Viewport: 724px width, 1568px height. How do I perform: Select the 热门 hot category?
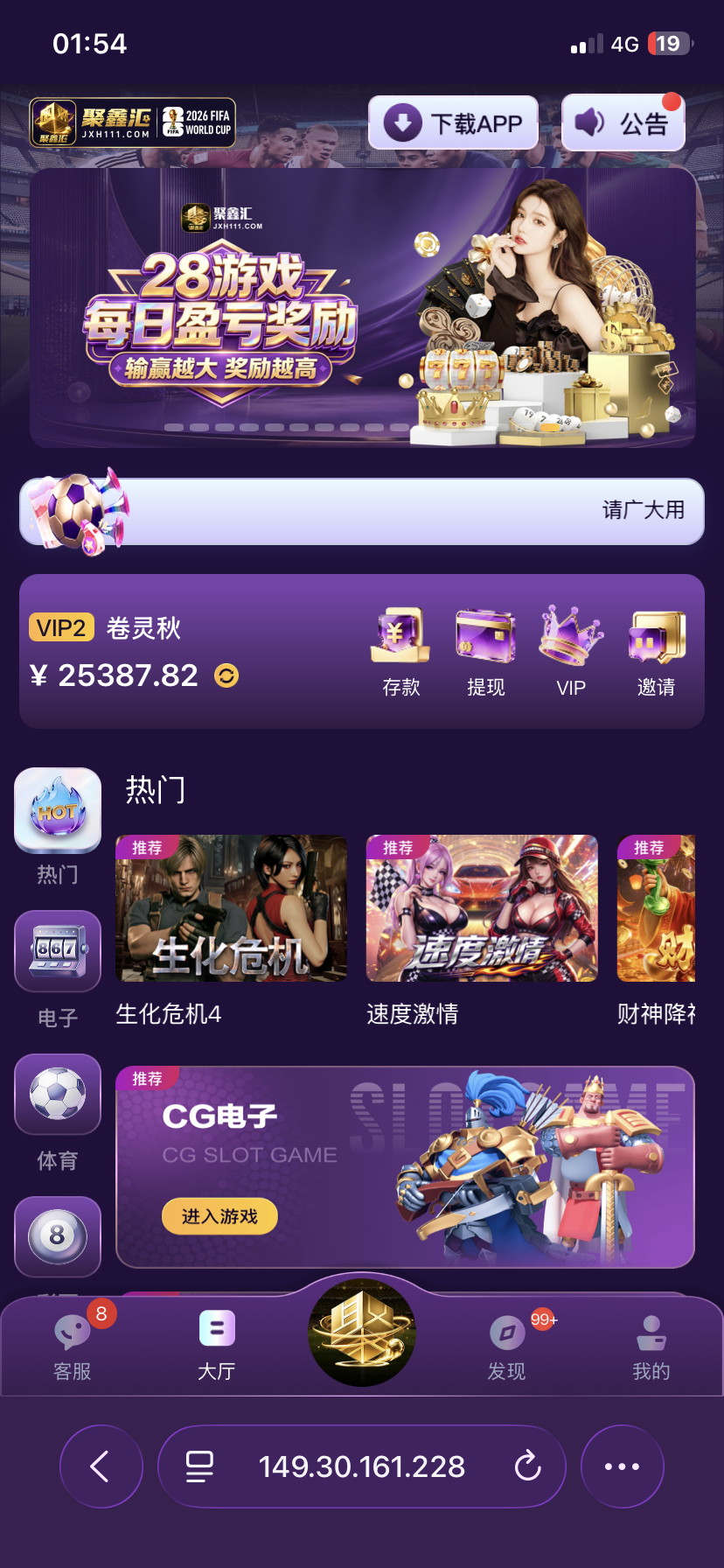58,827
